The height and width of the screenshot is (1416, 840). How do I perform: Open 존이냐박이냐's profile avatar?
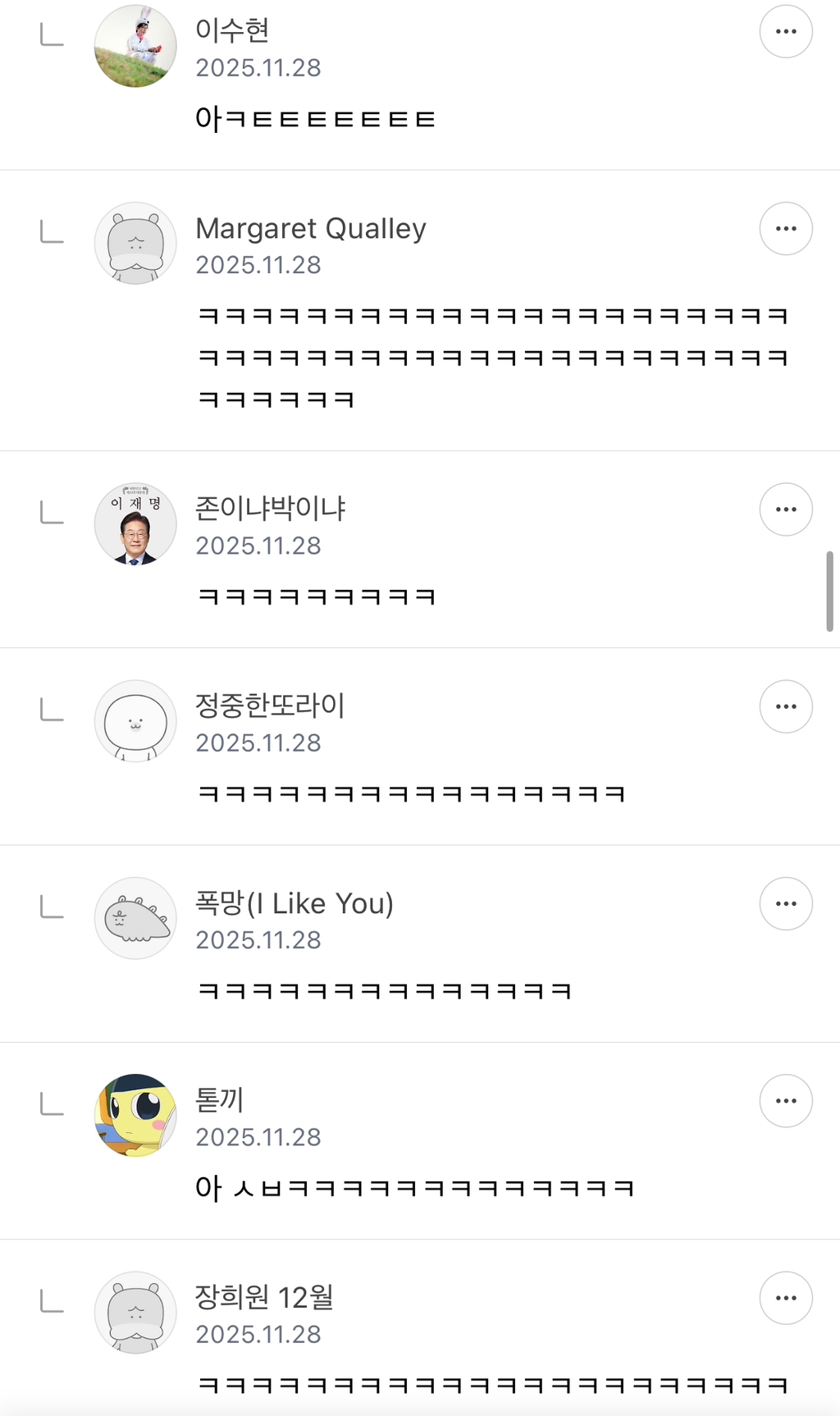click(x=135, y=524)
